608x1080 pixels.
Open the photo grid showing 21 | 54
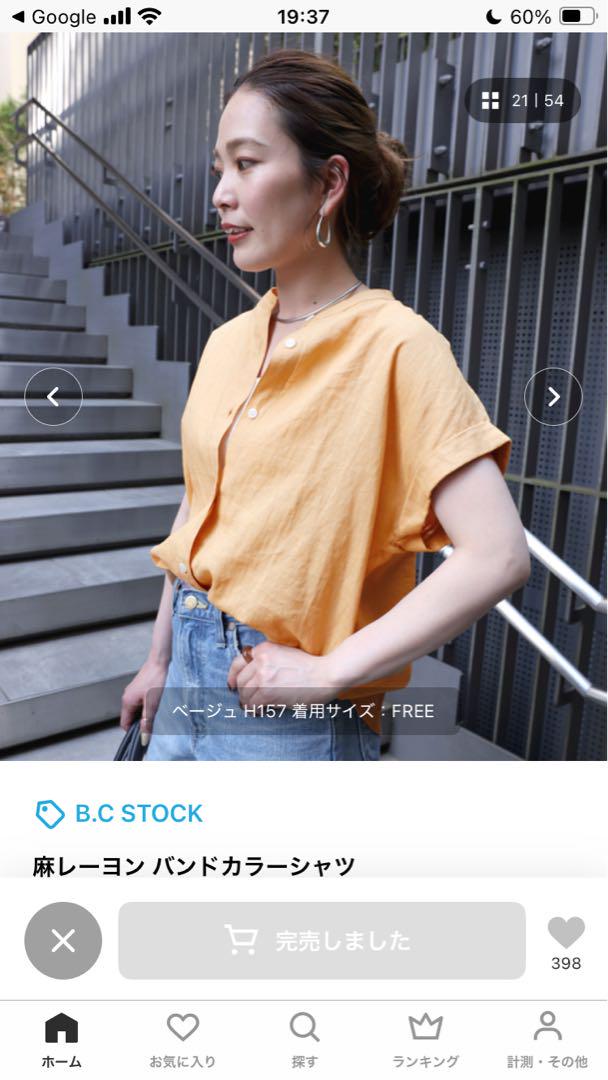coord(523,101)
